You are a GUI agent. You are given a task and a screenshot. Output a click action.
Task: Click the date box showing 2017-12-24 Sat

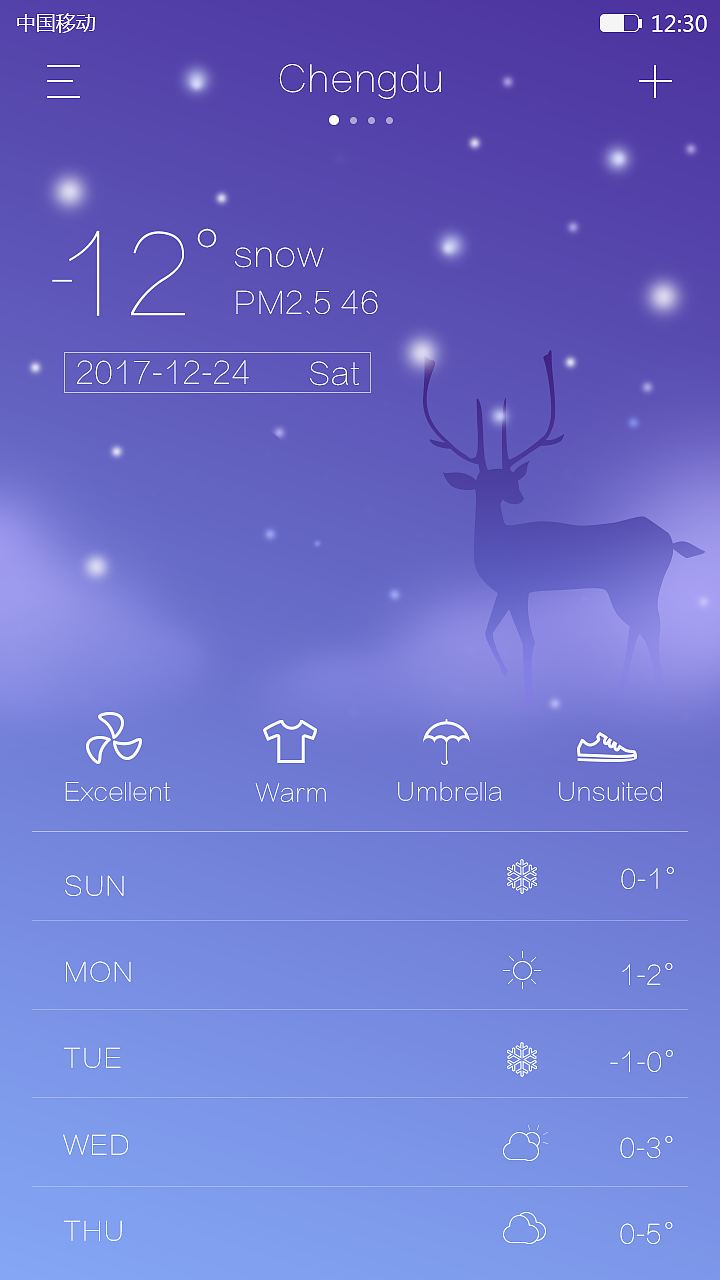217,372
